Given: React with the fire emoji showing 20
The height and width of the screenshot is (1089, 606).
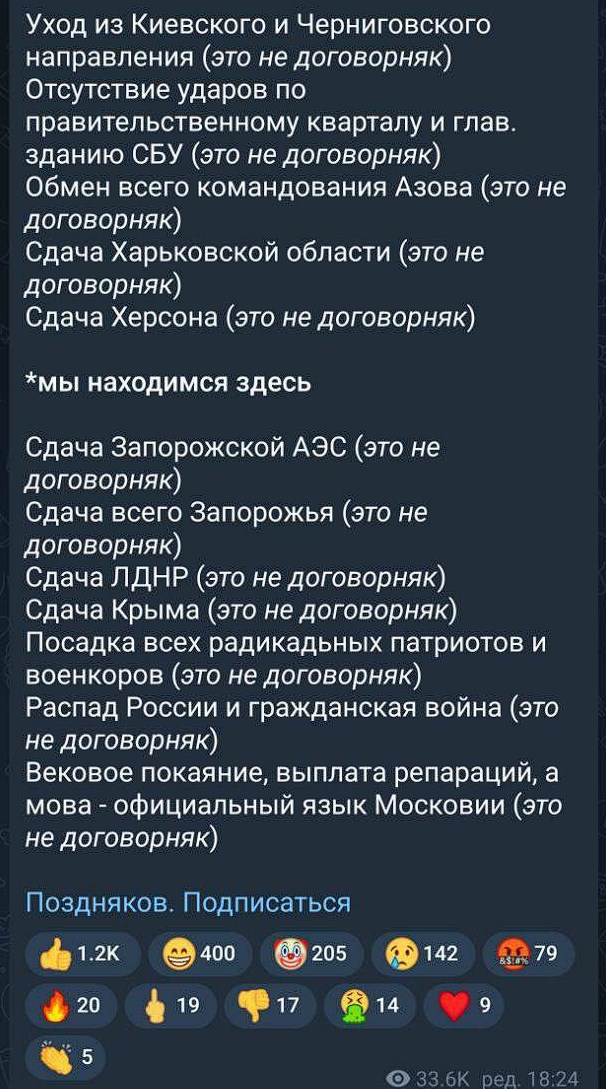Looking at the screenshot, I should [x=72, y=1006].
